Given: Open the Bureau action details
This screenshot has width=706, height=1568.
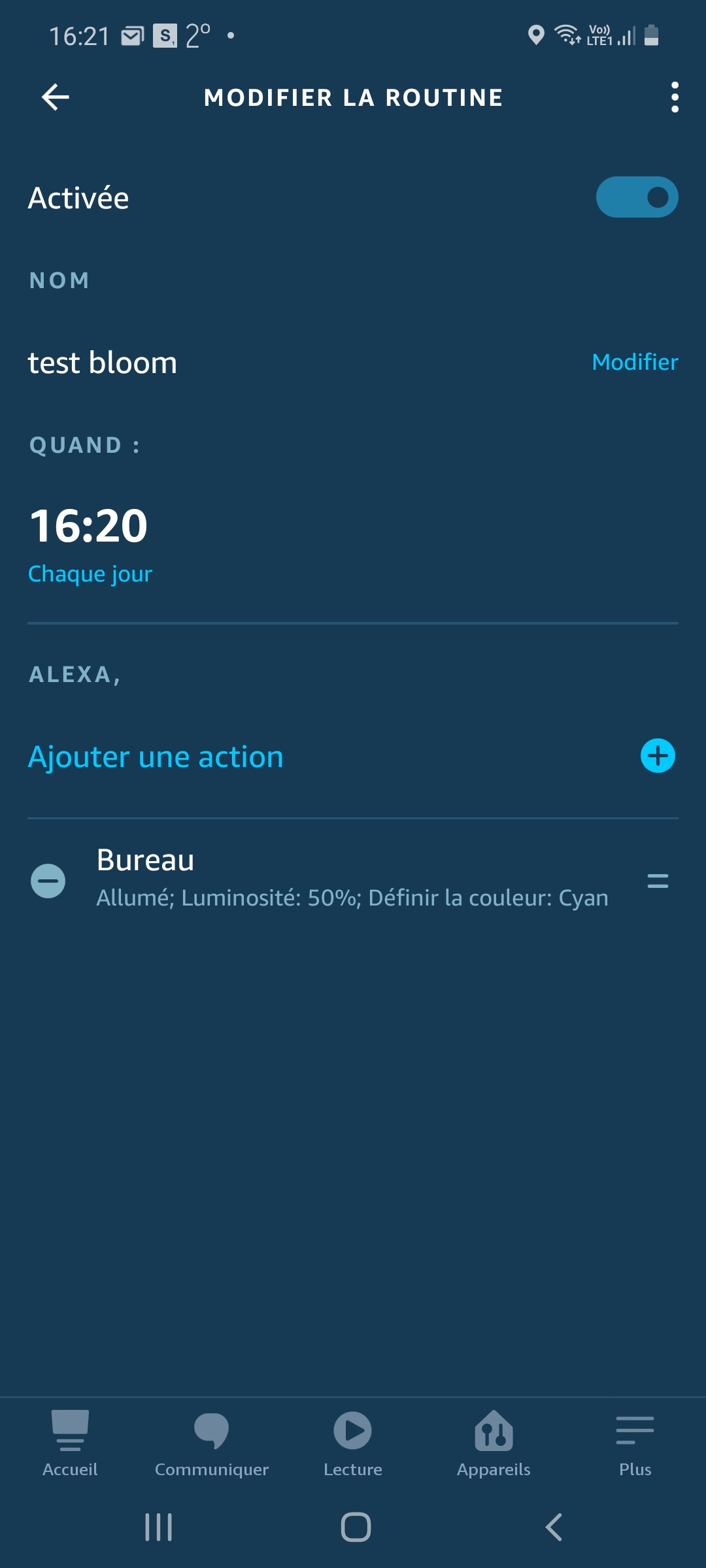Looking at the screenshot, I should coord(352,878).
